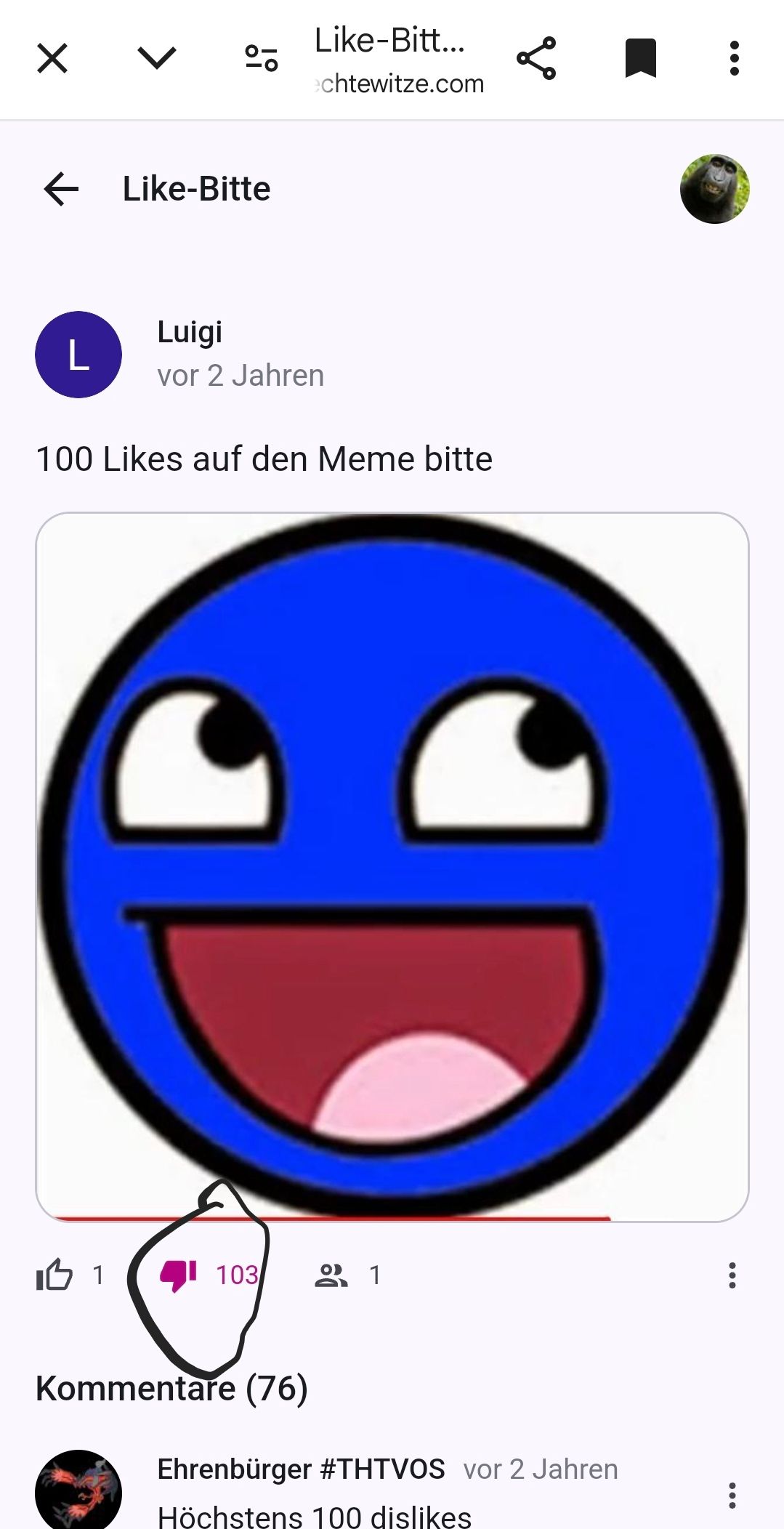View Luigi's profile from the avatar

78,355
